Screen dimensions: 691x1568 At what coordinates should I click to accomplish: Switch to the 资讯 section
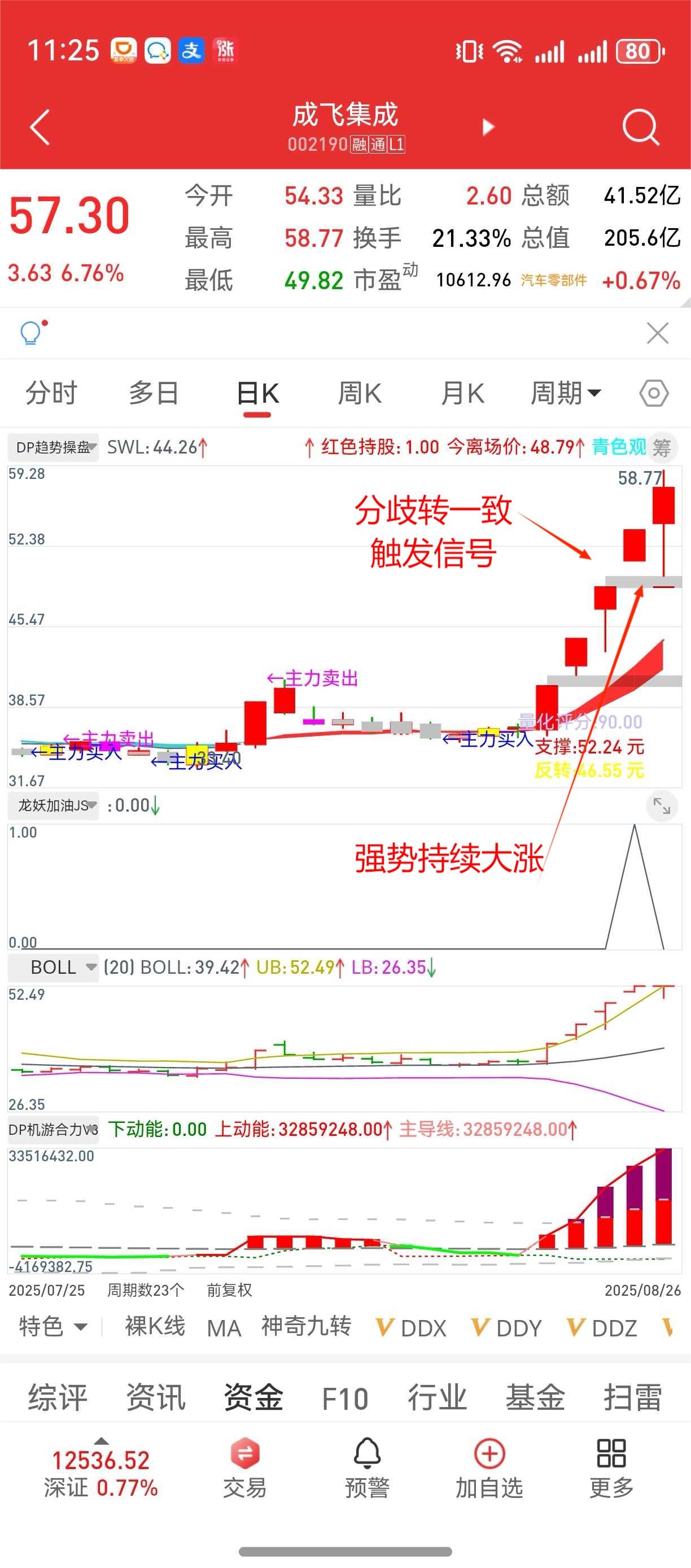pos(156,1397)
